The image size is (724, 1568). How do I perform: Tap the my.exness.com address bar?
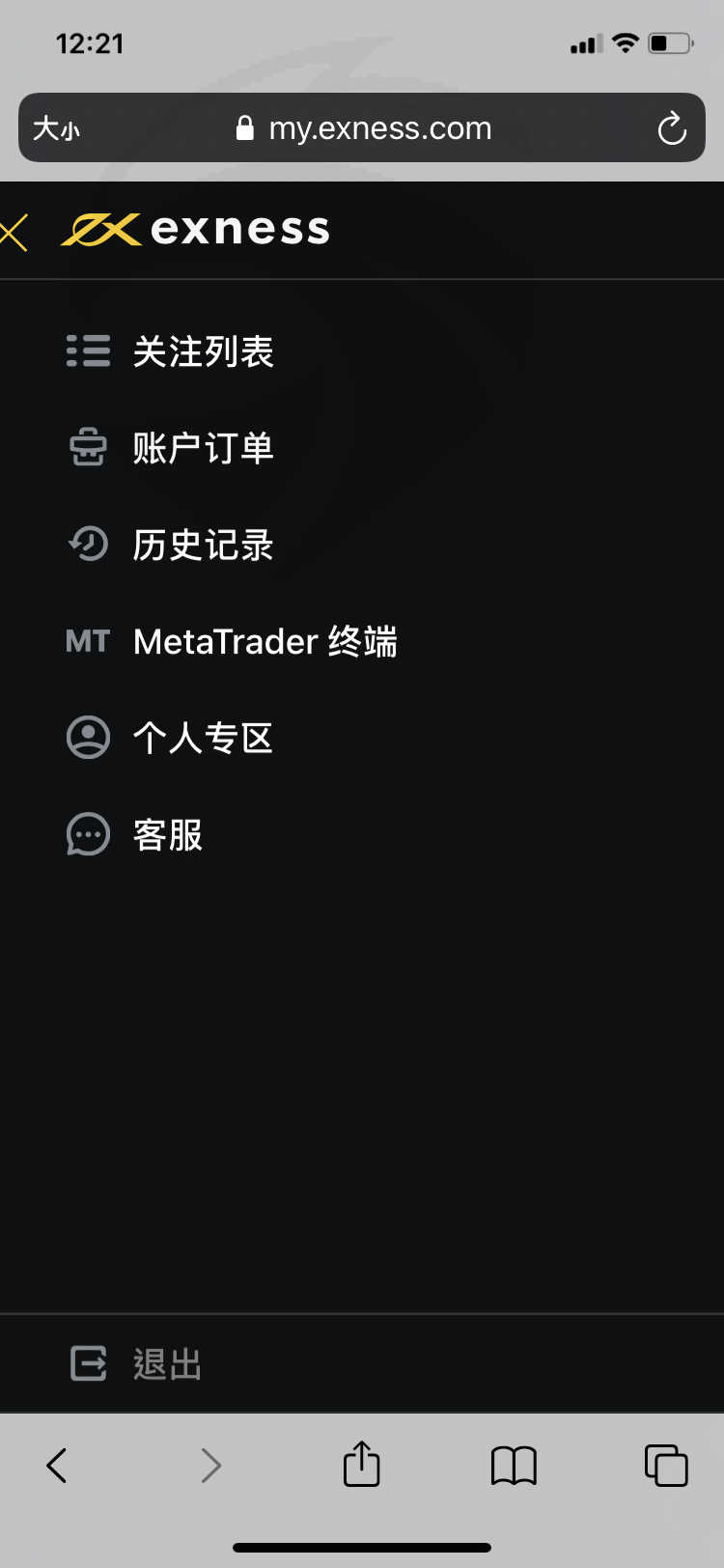pos(365,128)
